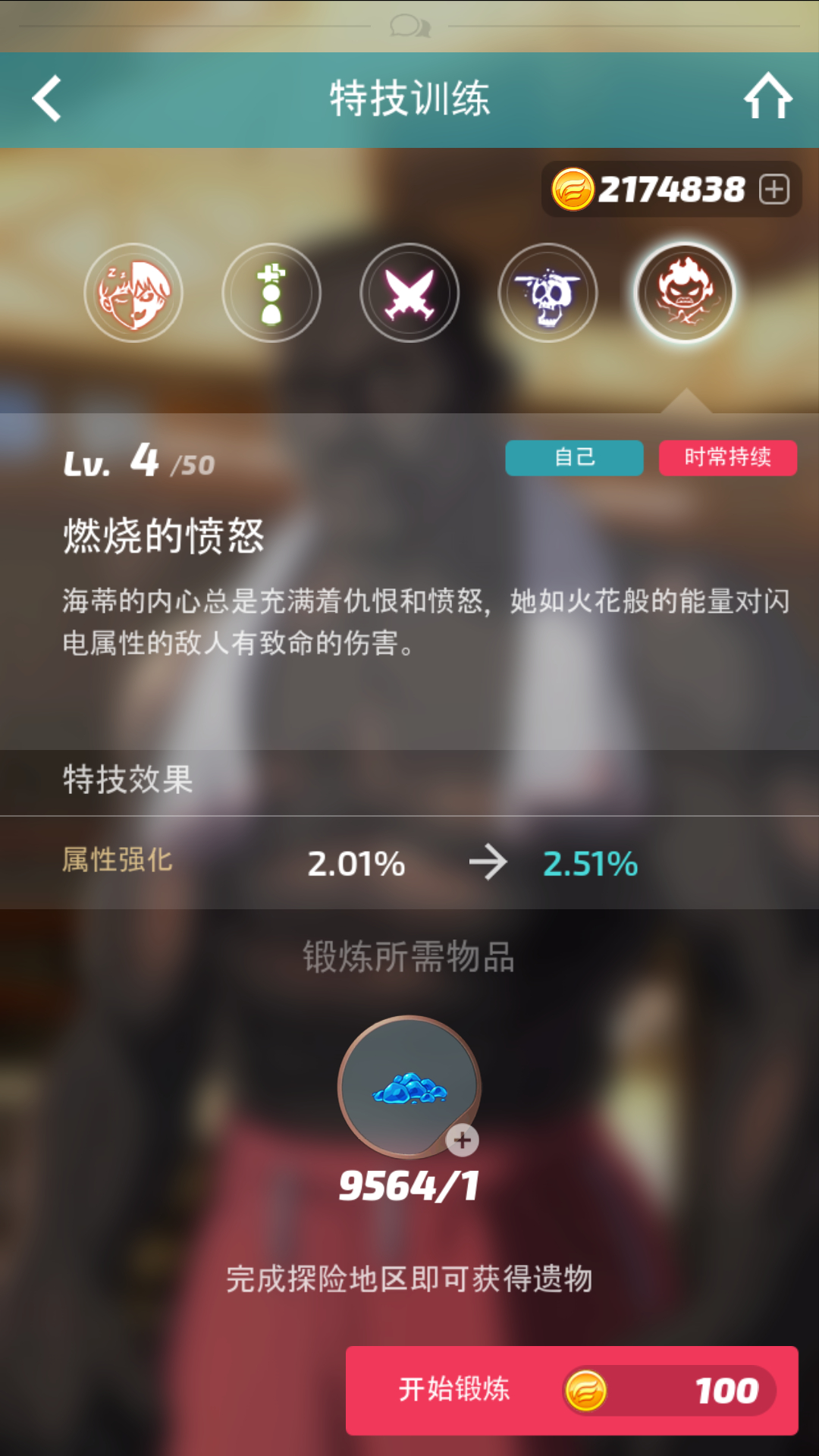Add more gold coins with plus
819x1456 pixels.
(774, 190)
